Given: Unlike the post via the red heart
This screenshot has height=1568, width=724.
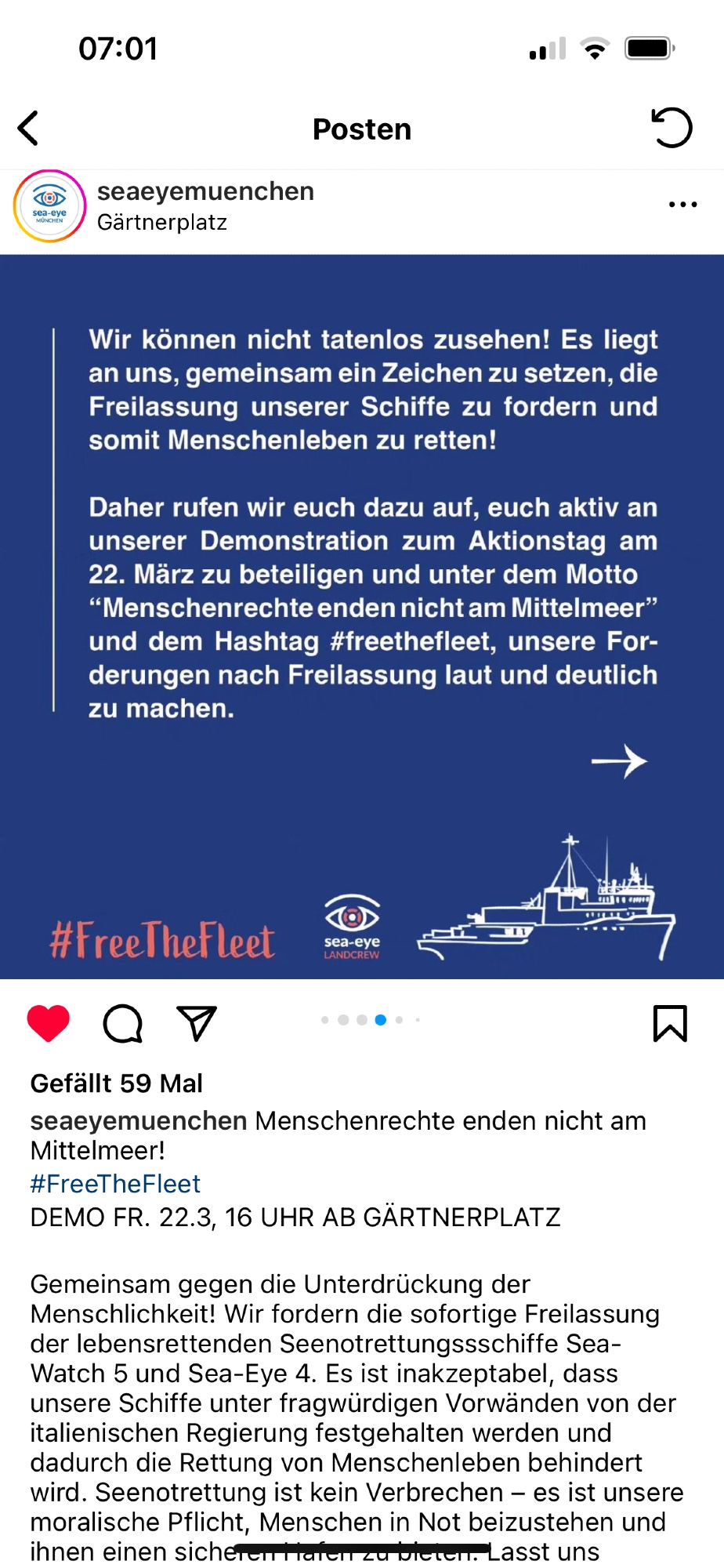Looking at the screenshot, I should tap(49, 1023).
